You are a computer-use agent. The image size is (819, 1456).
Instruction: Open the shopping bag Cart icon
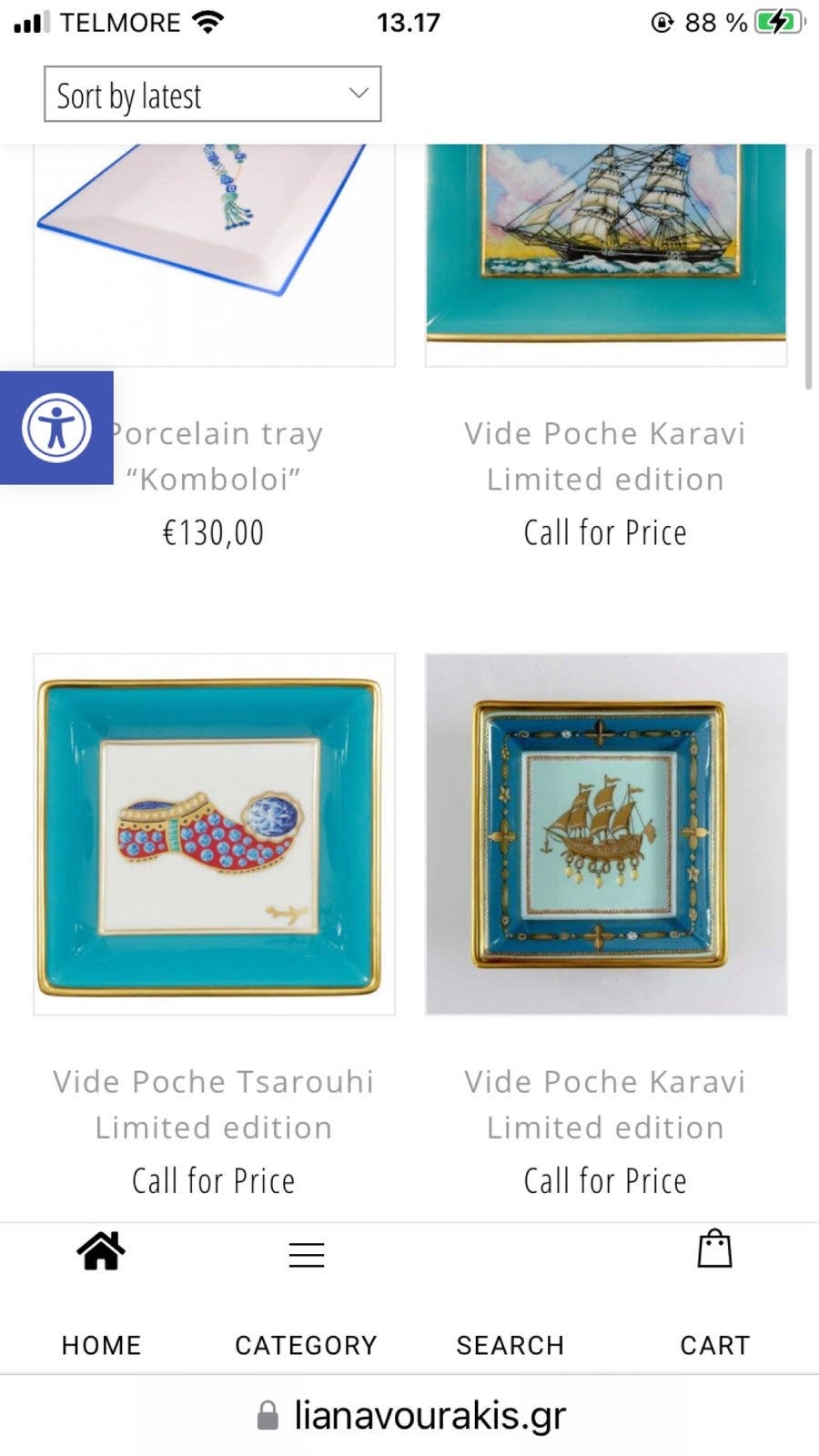click(x=715, y=1250)
